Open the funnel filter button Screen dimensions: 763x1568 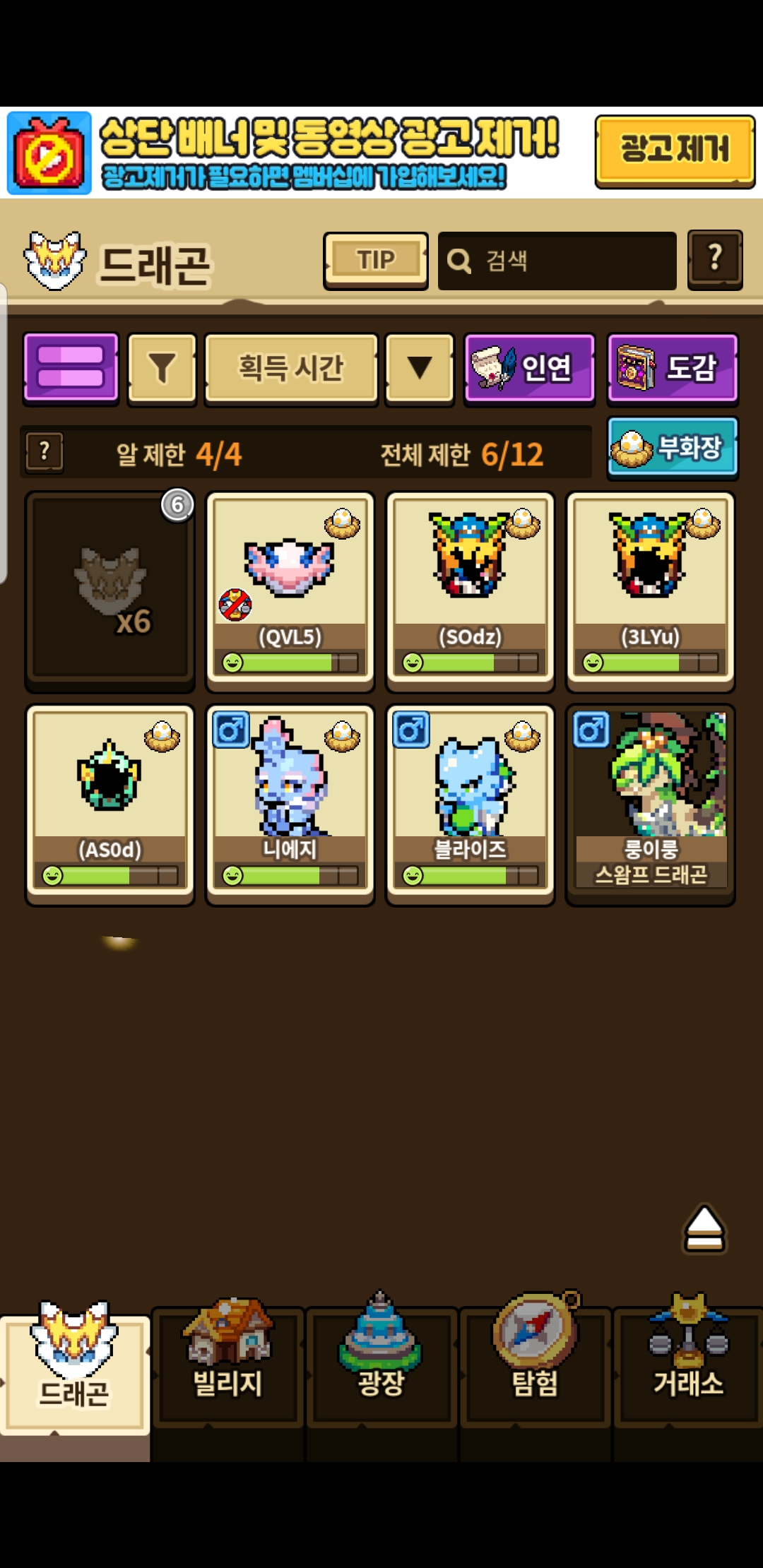tap(162, 369)
